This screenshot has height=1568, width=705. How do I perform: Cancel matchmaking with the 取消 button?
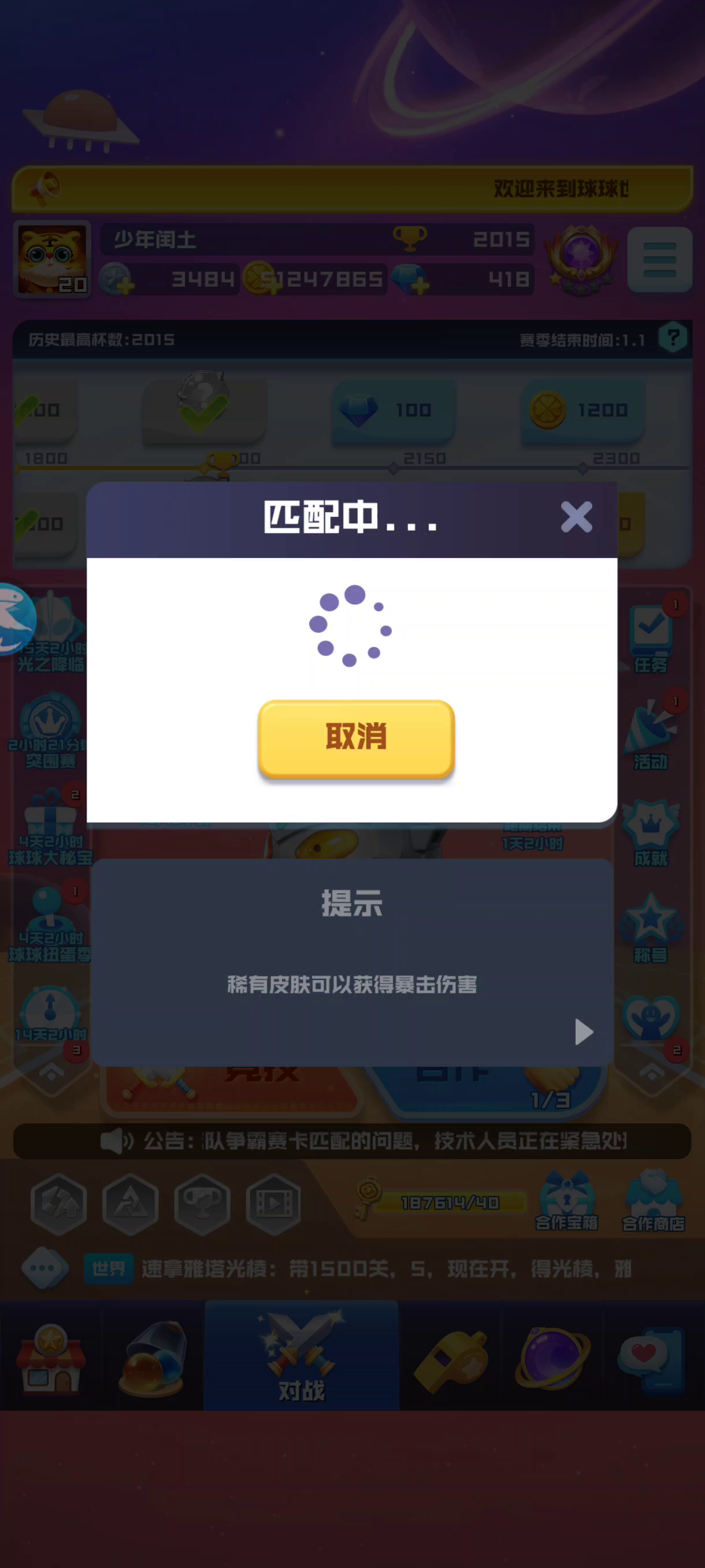(x=357, y=738)
